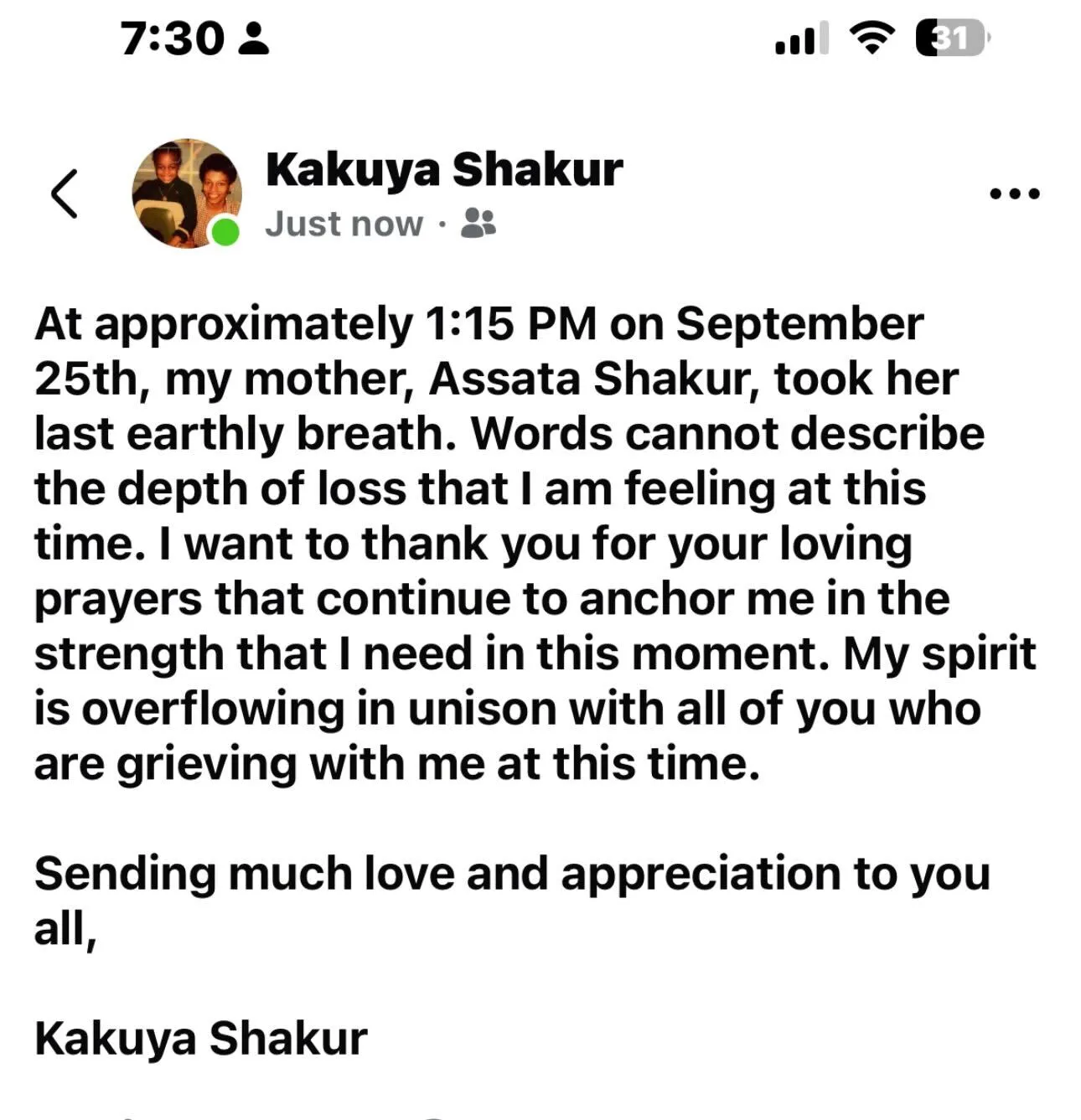Open the three-dot post options menu
This screenshot has height=1120, width=1081.
1014,194
